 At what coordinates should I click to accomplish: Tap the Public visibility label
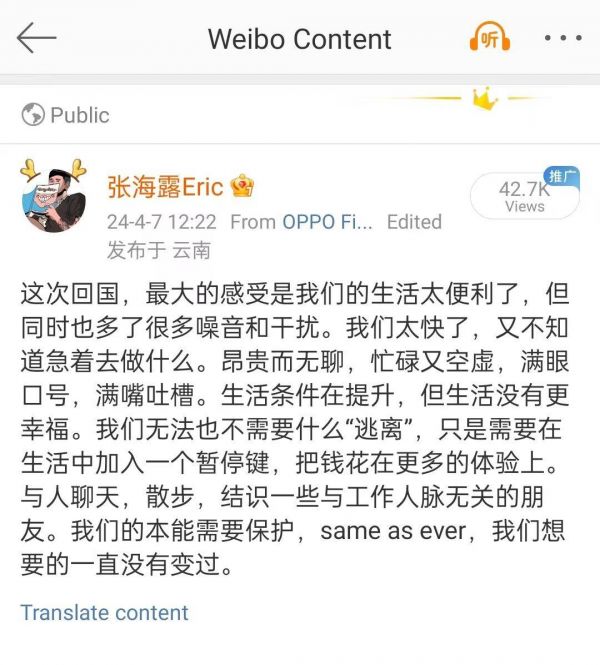(66, 115)
